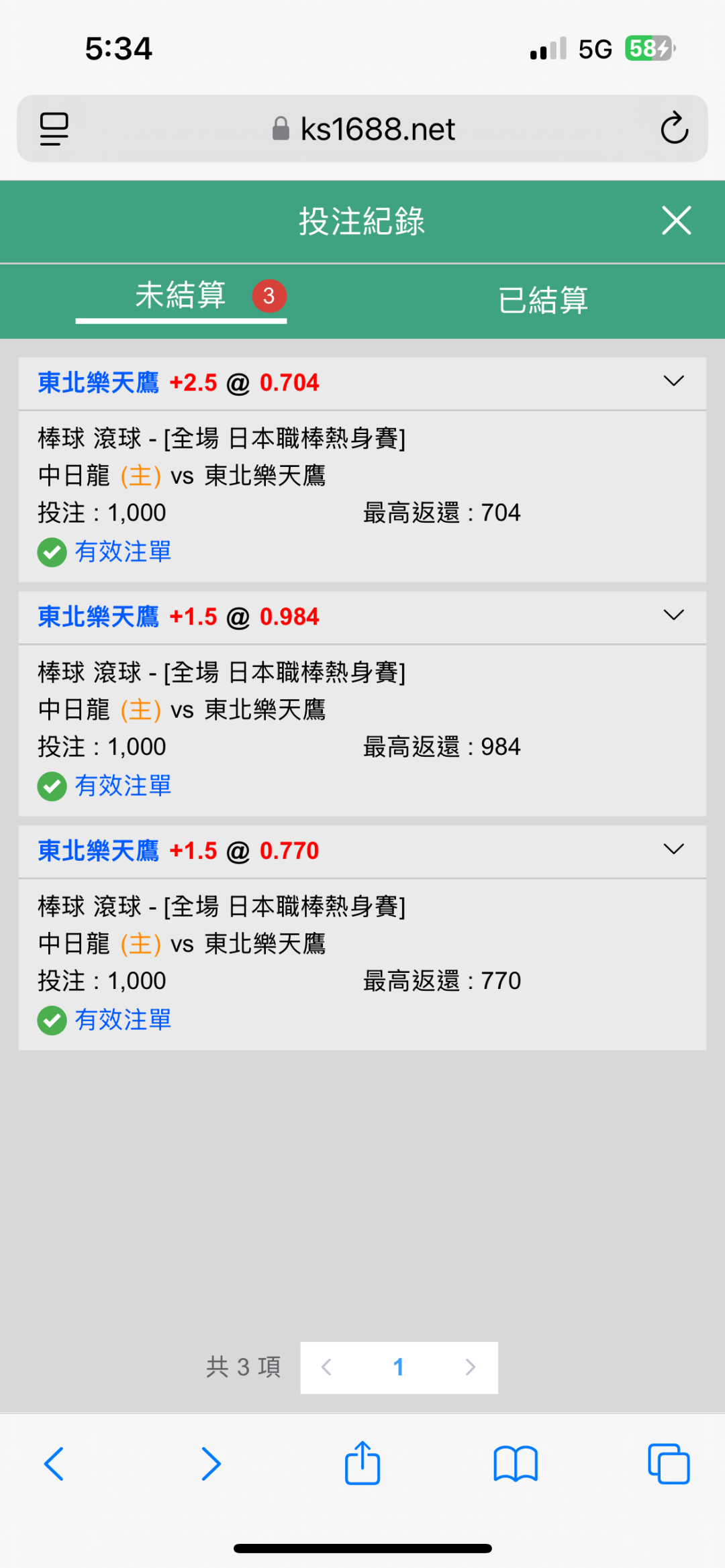Go forward in Safari
The image size is (725, 1568).
(x=211, y=1464)
